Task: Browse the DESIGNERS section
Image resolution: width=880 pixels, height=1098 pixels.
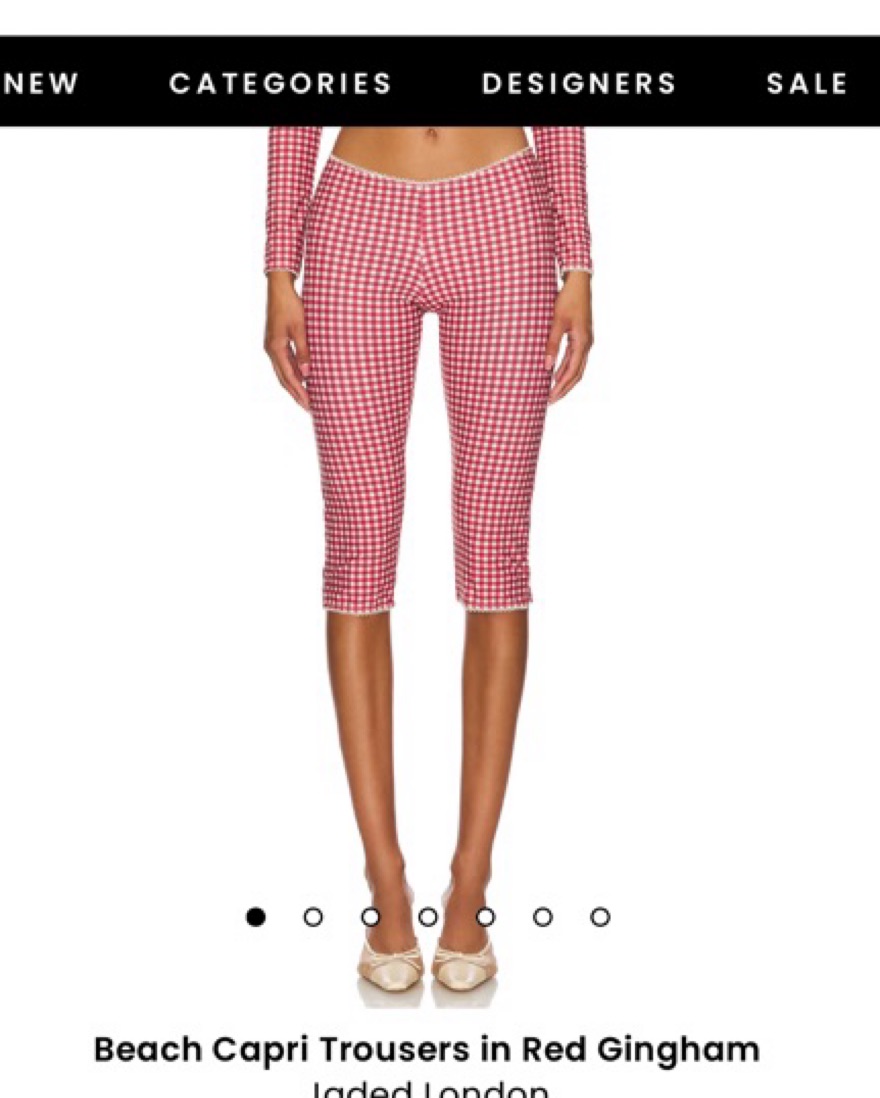Action: [579, 84]
